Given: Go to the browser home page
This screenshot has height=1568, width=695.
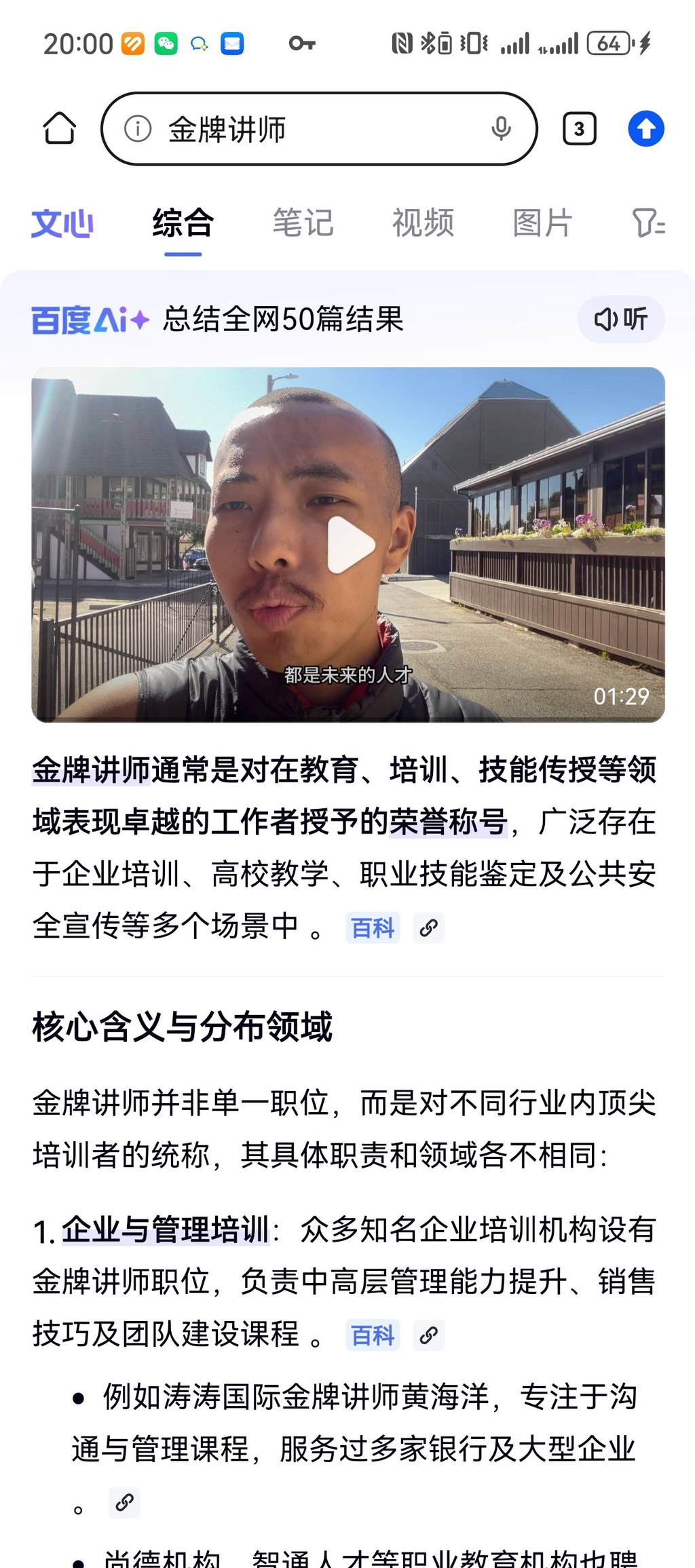Looking at the screenshot, I should click(x=59, y=128).
